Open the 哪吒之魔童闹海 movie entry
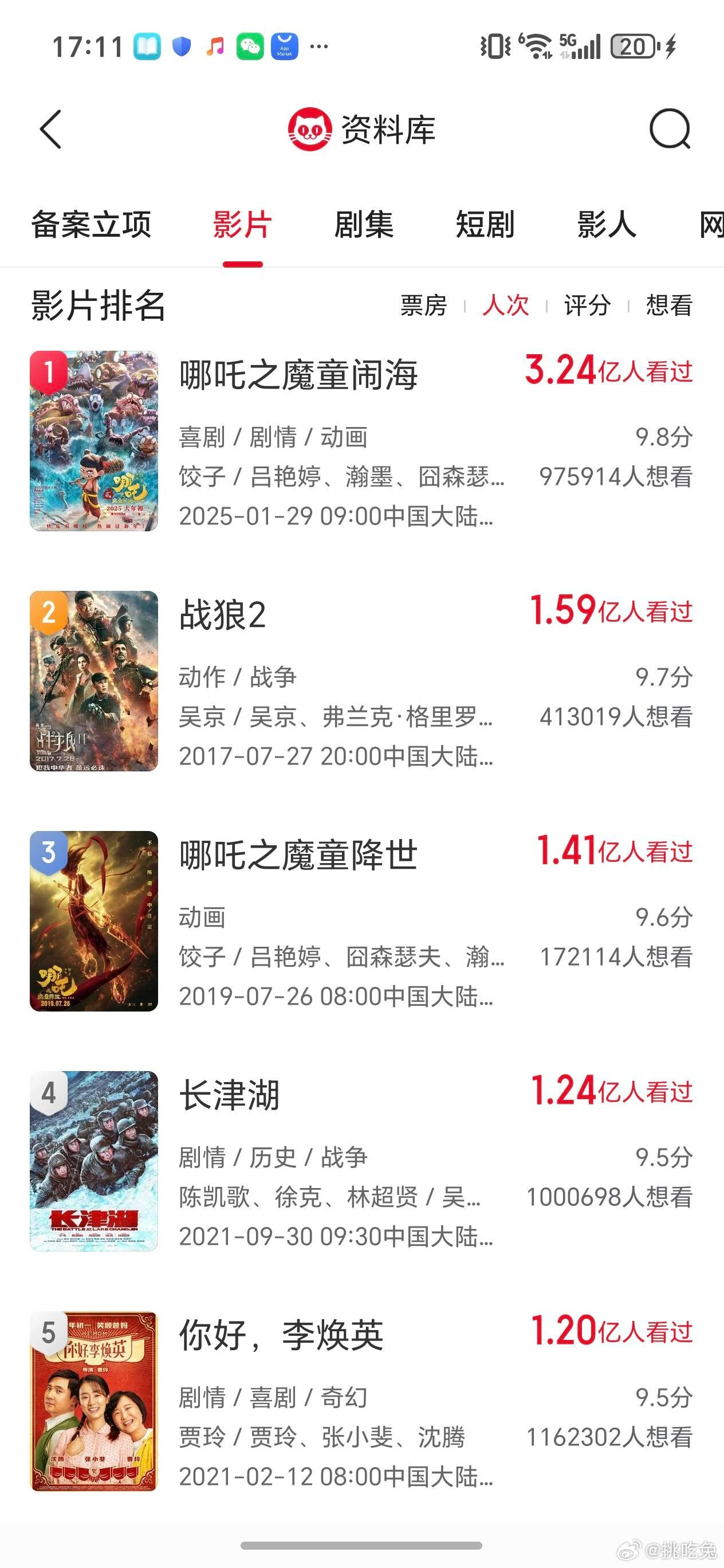The height and width of the screenshot is (1568, 724). (298, 375)
